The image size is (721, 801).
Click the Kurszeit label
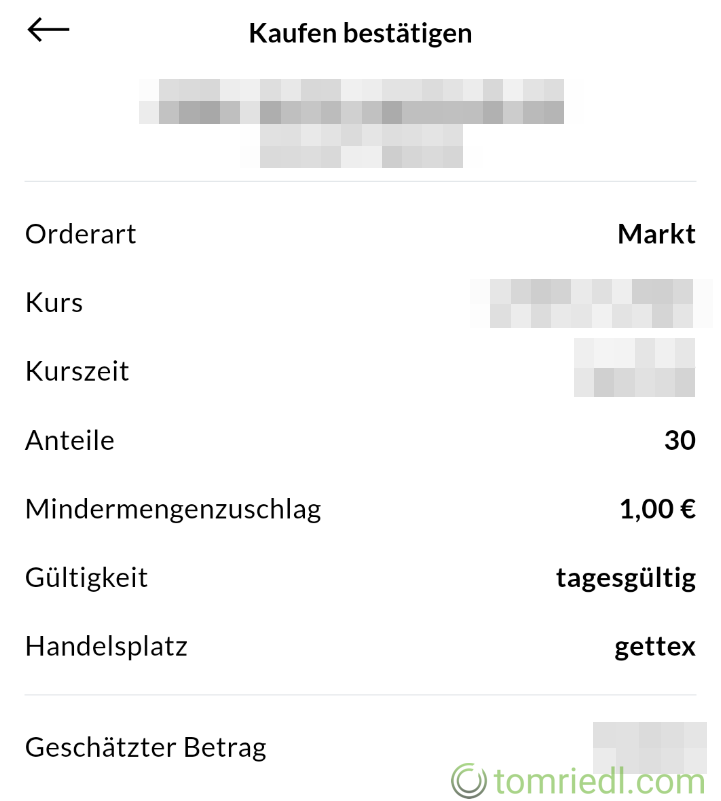pyautogui.click(x=77, y=370)
